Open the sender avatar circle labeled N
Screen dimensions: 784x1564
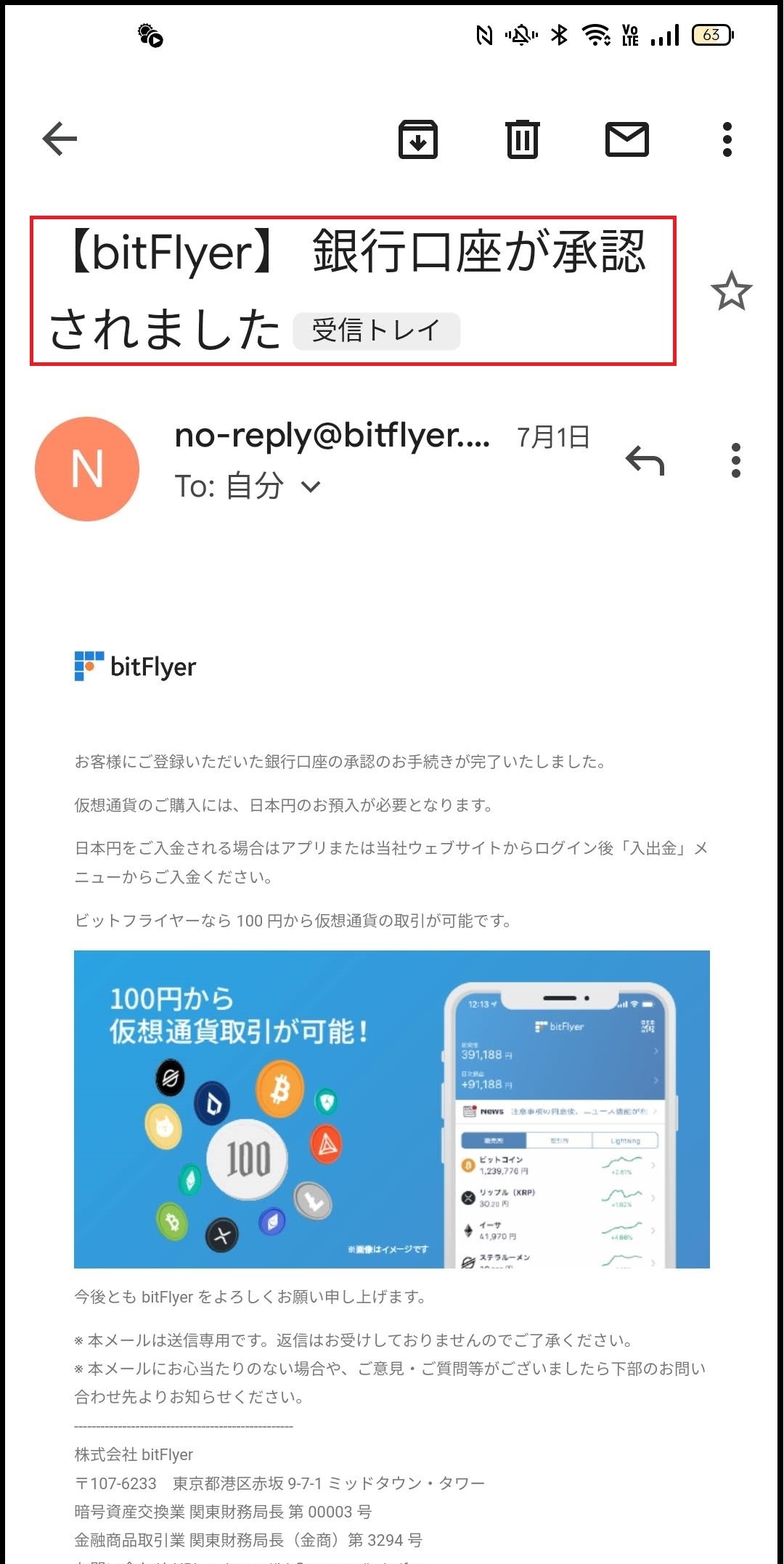point(87,468)
